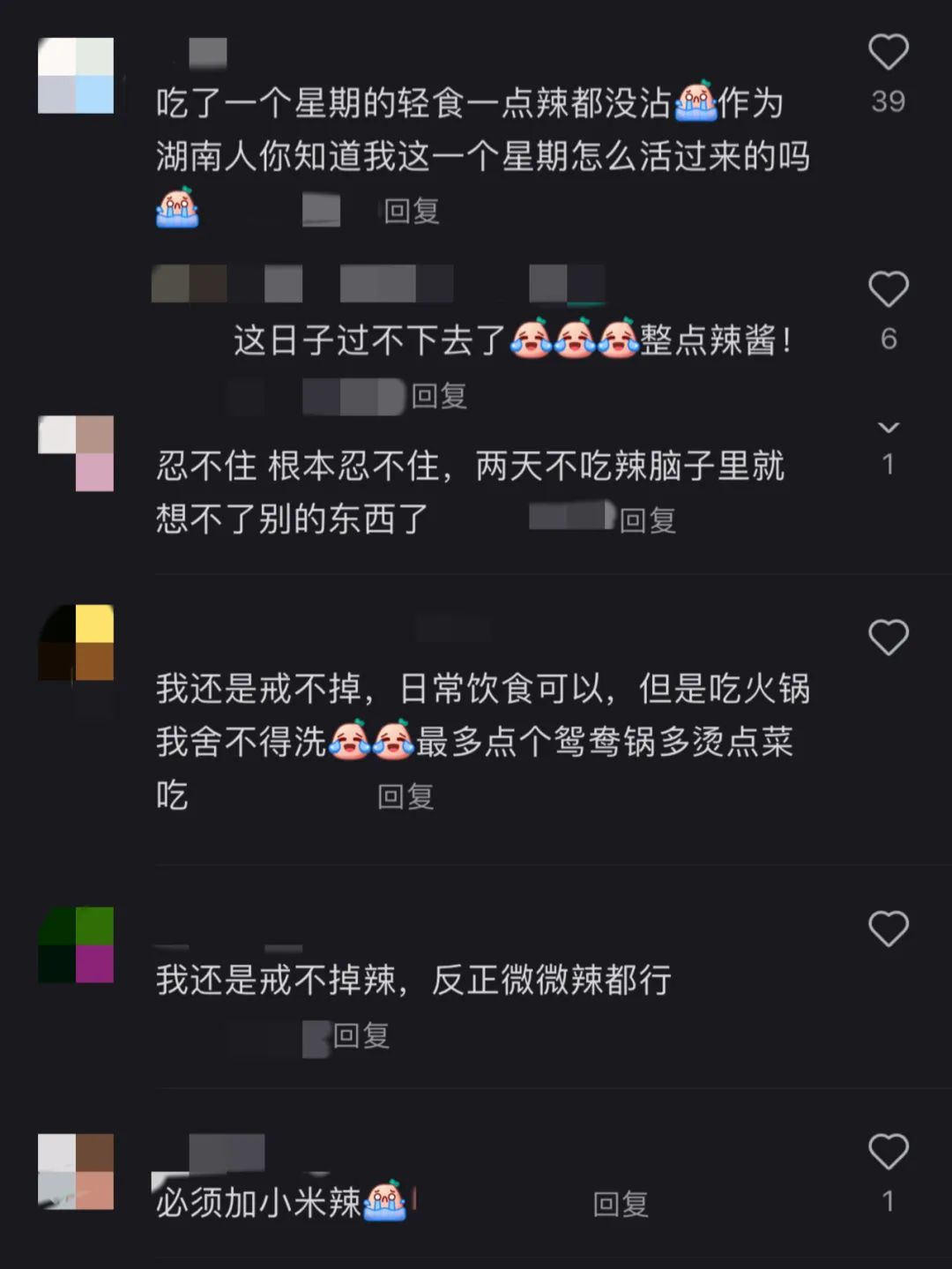Tap 回复 under the 整点辣酱 reply

pos(439,396)
